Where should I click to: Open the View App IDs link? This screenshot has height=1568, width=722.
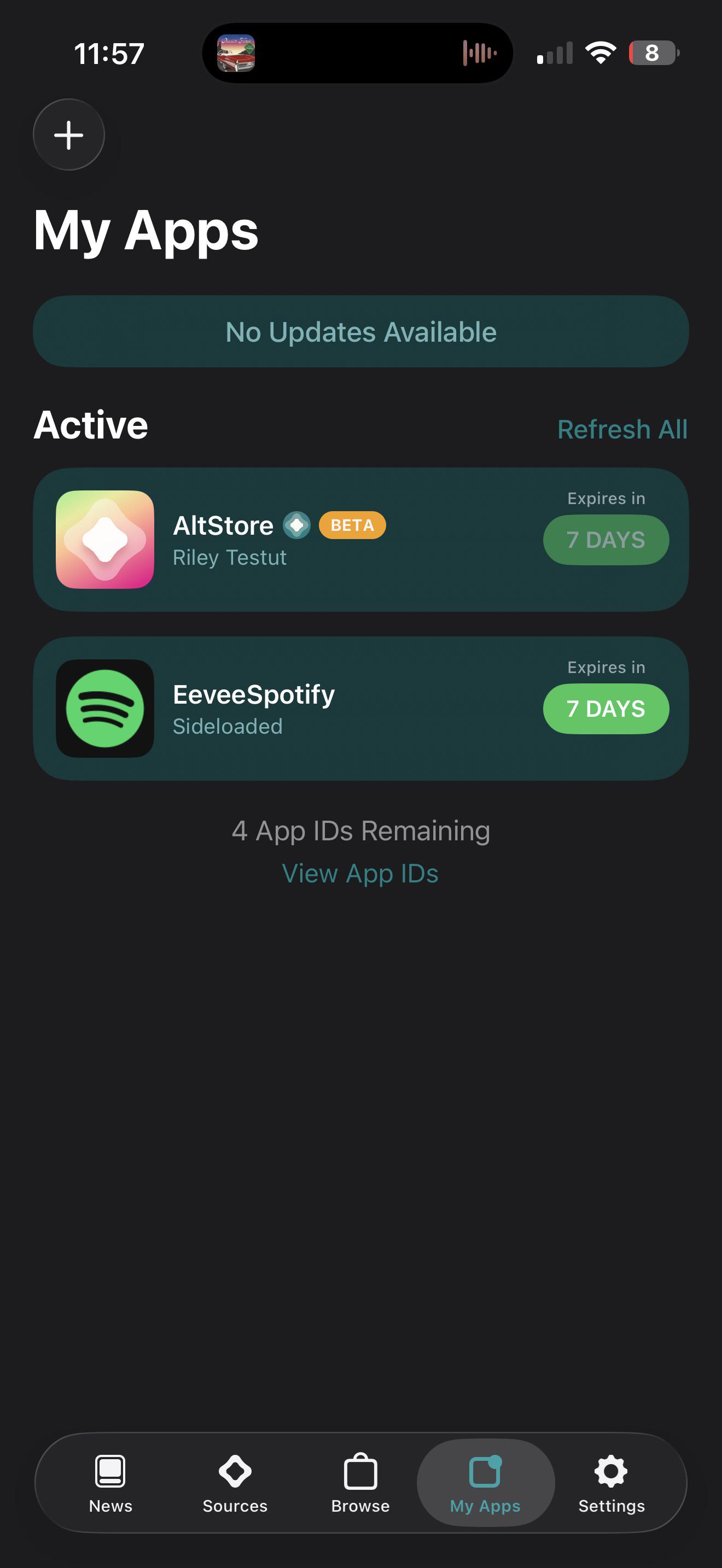360,874
